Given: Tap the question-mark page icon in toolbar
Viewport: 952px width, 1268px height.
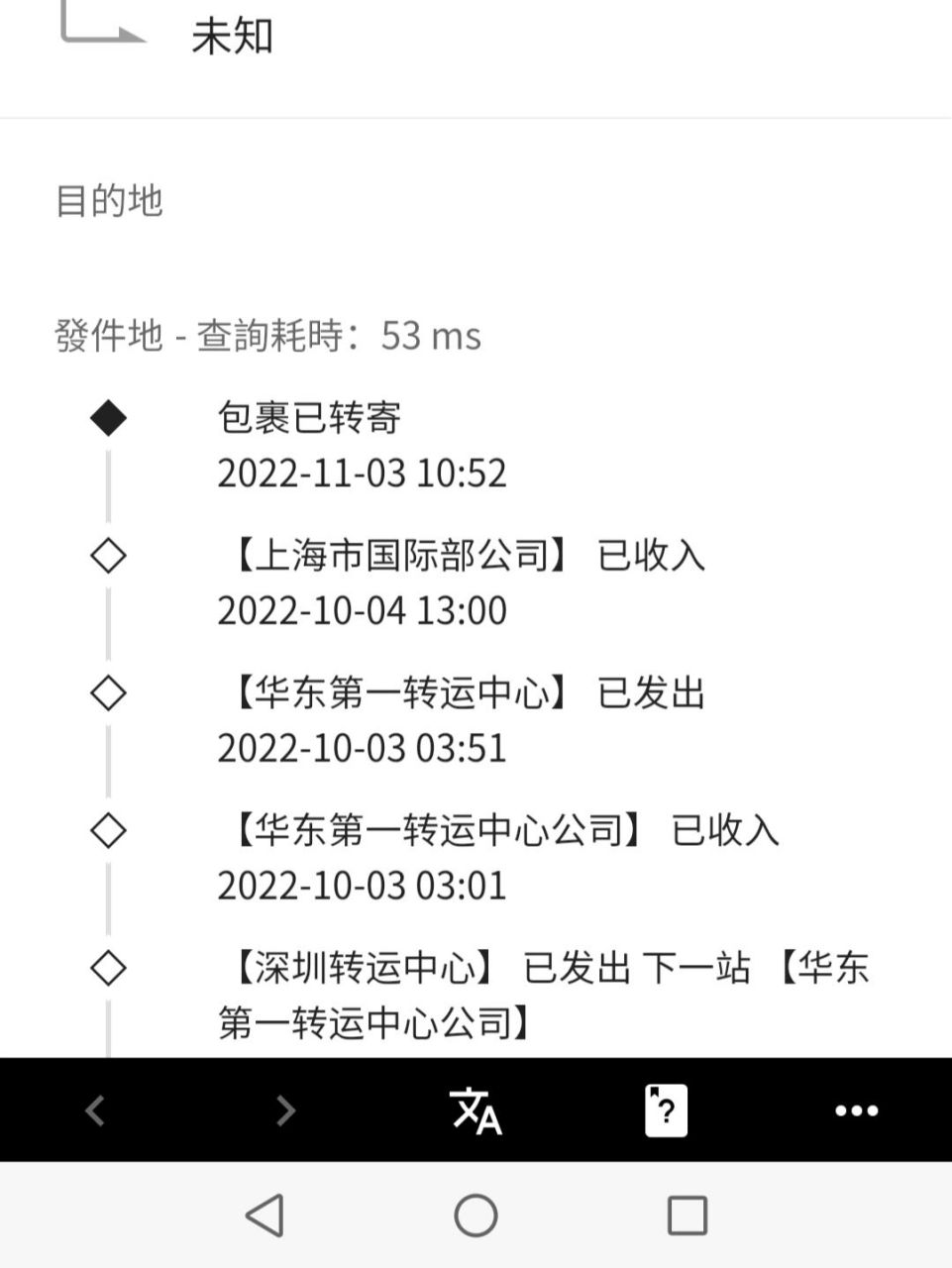Looking at the screenshot, I should coord(666,1111).
